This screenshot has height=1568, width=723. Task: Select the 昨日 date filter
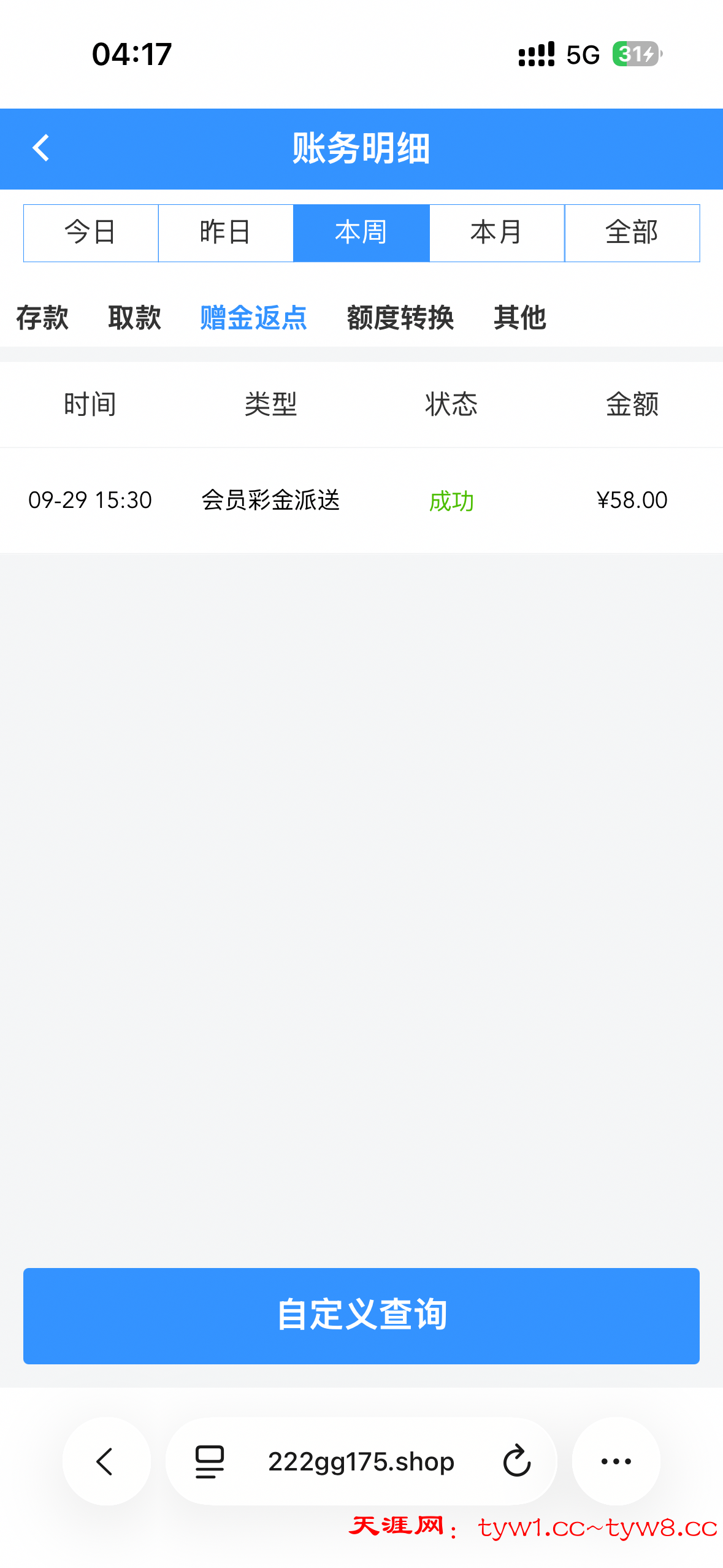[x=226, y=233]
